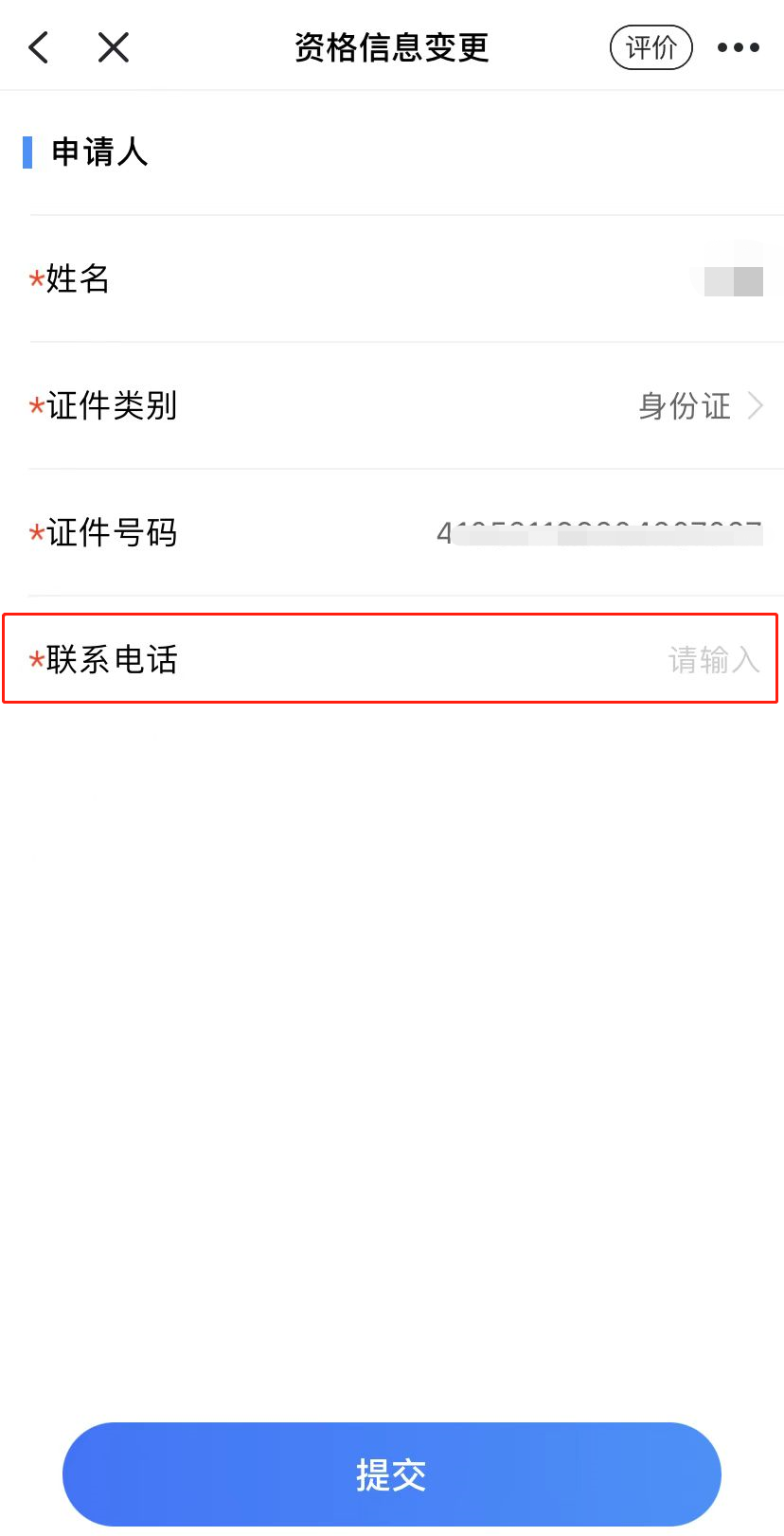Close the page with the X icon

click(x=114, y=47)
